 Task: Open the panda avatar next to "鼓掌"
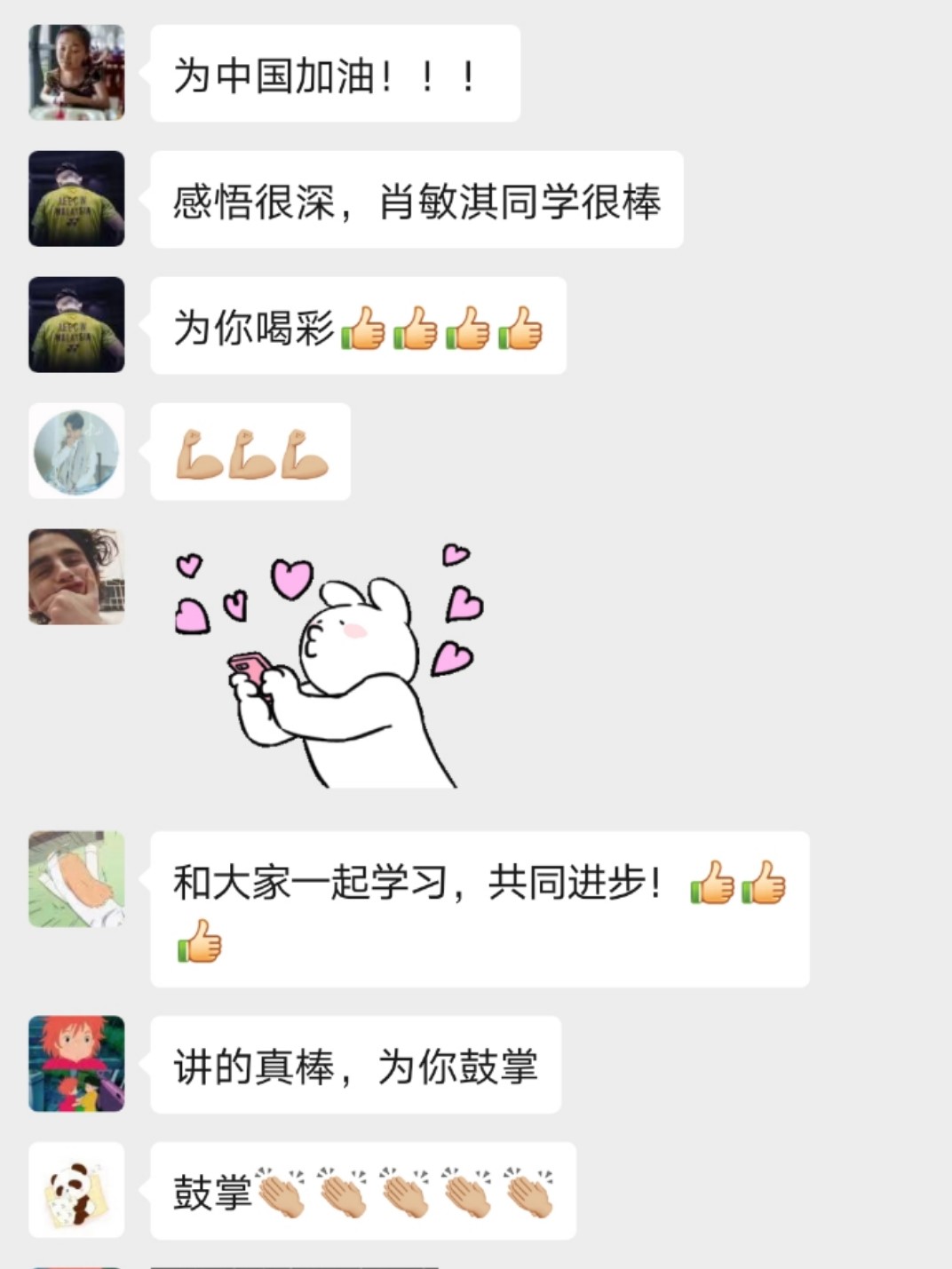(76, 1190)
